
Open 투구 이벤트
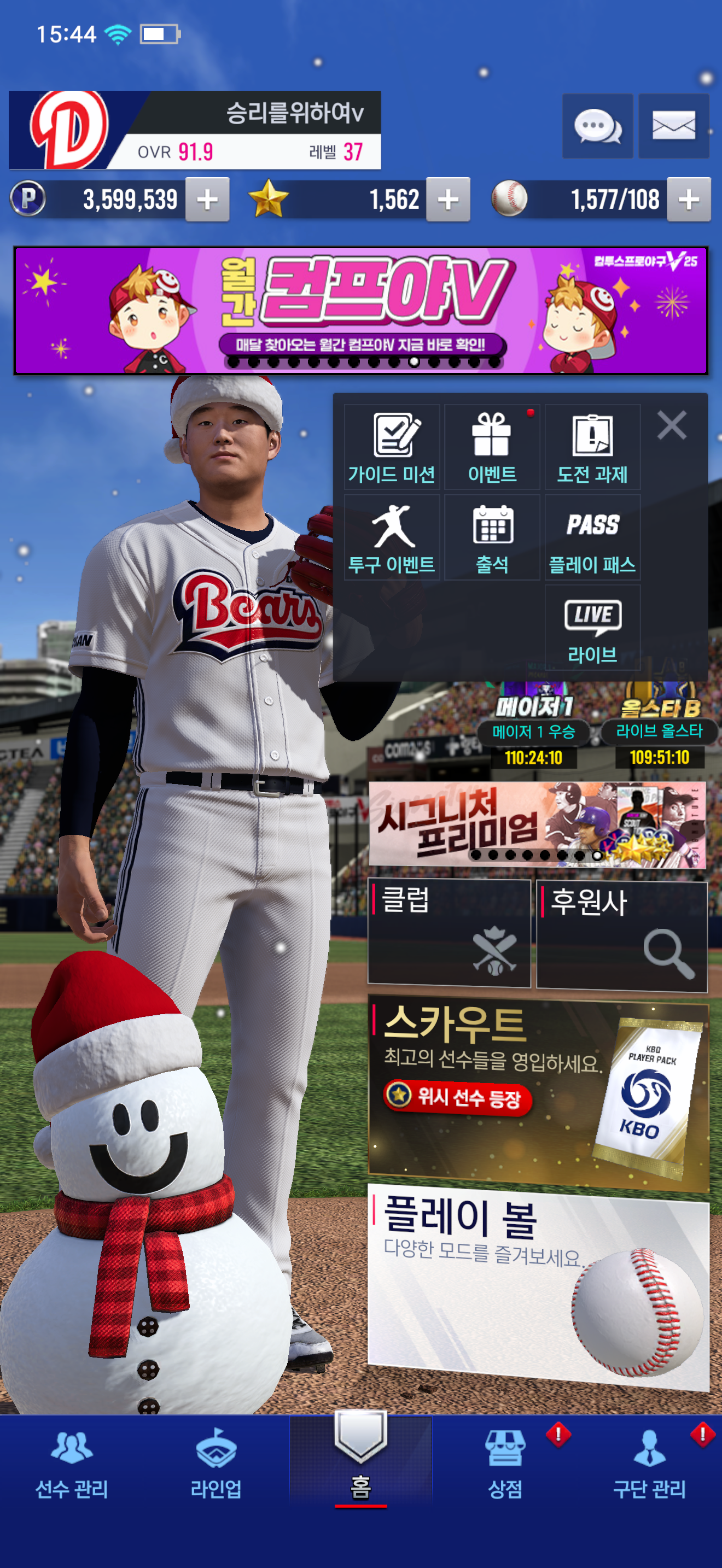(x=392, y=537)
